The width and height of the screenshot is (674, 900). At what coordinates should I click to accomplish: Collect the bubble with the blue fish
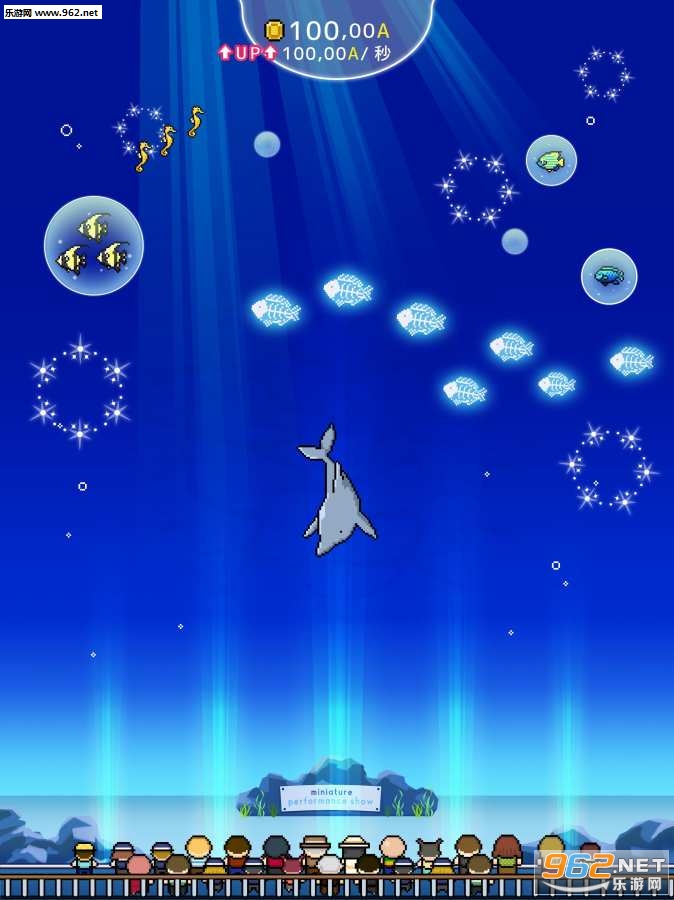pos(609,276)
